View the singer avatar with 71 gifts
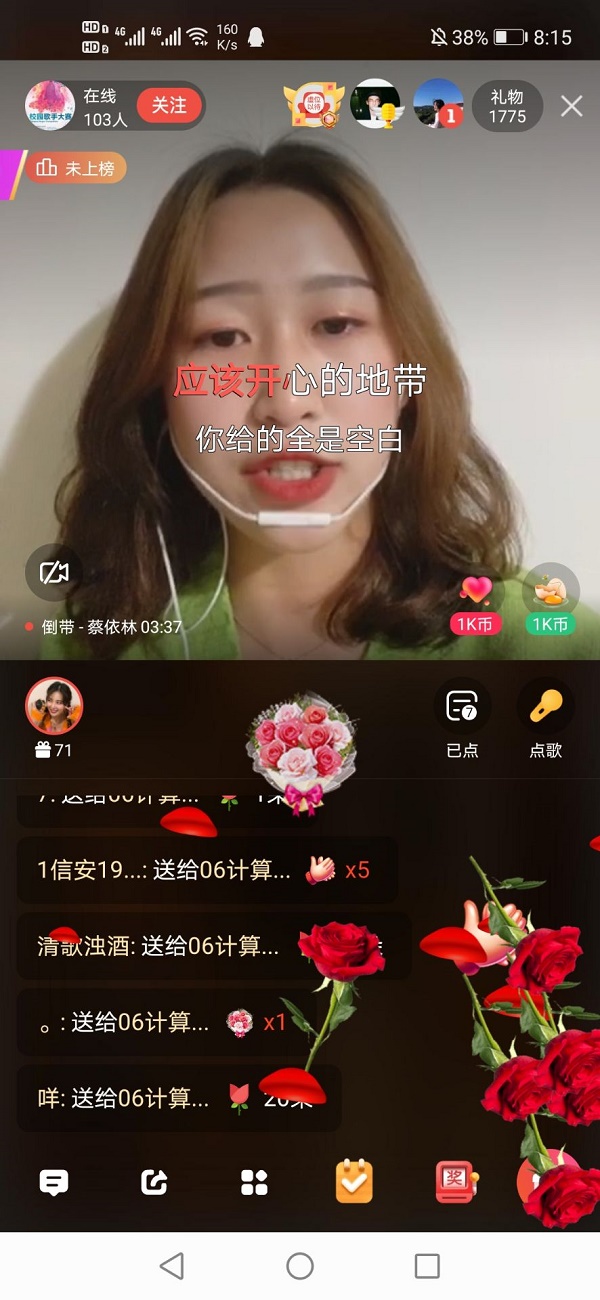 pyautogui.click(x=54, y=707)
